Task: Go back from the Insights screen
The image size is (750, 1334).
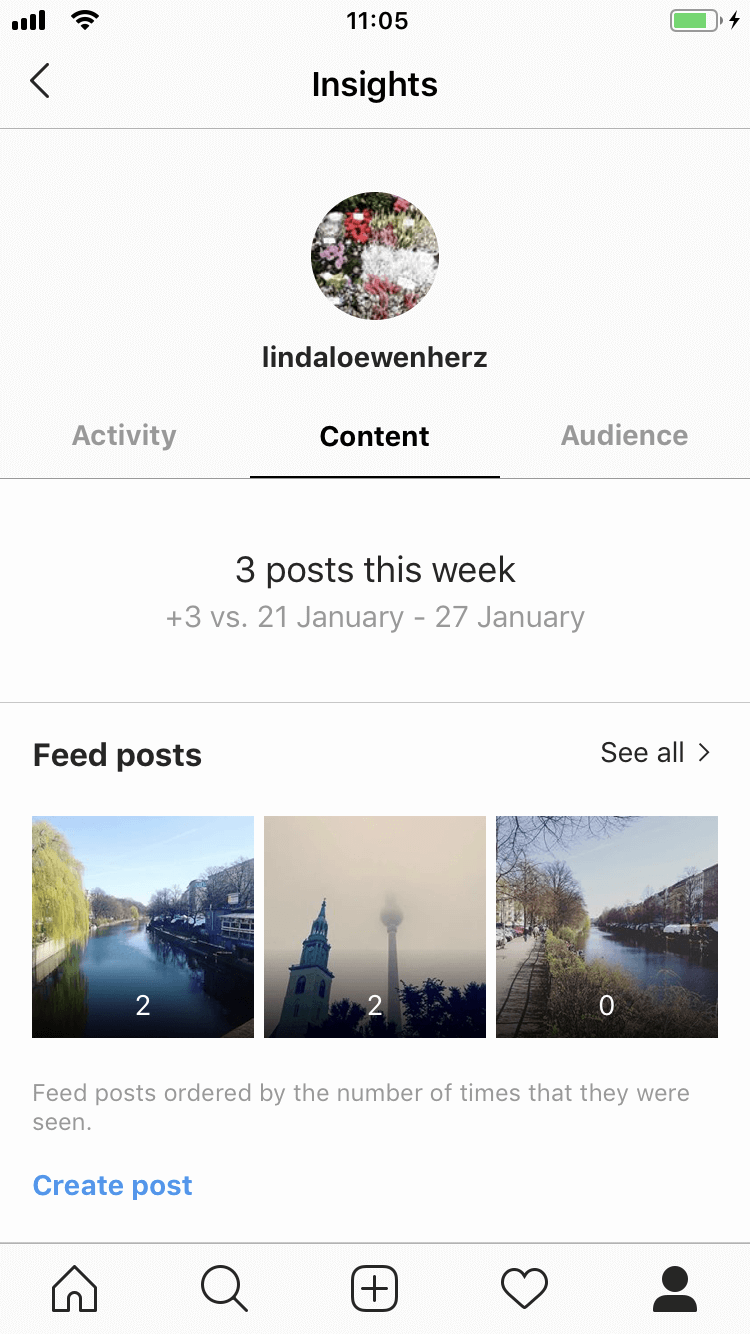Action: pyautogui.click(x=40, y=81)
